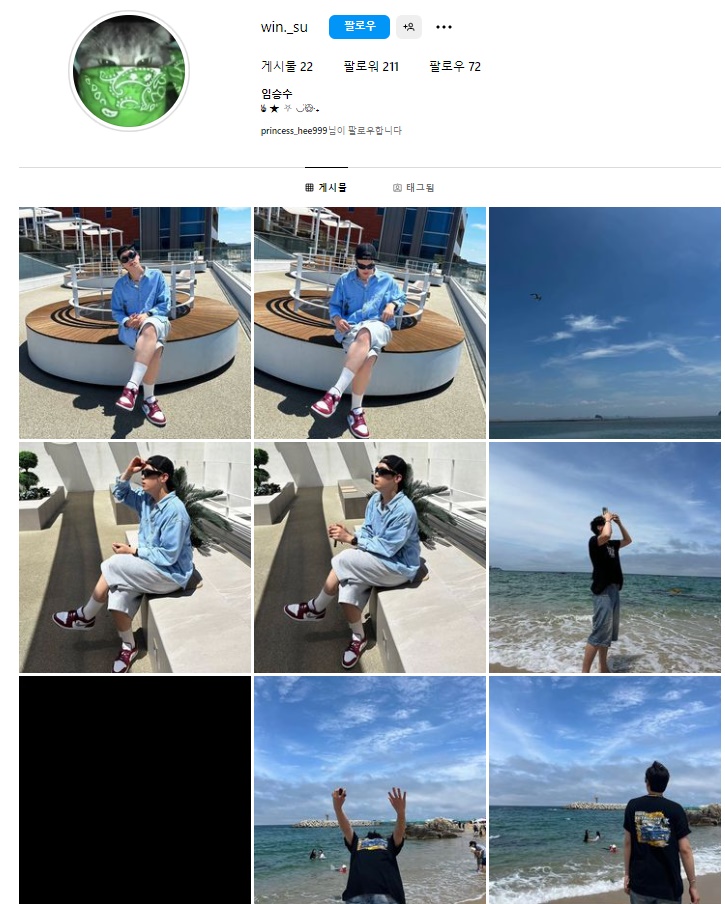The width and height of the screenshot is (725, 904).
Task: View the 팔로워 211 followers list
Action: pos(371,67)
